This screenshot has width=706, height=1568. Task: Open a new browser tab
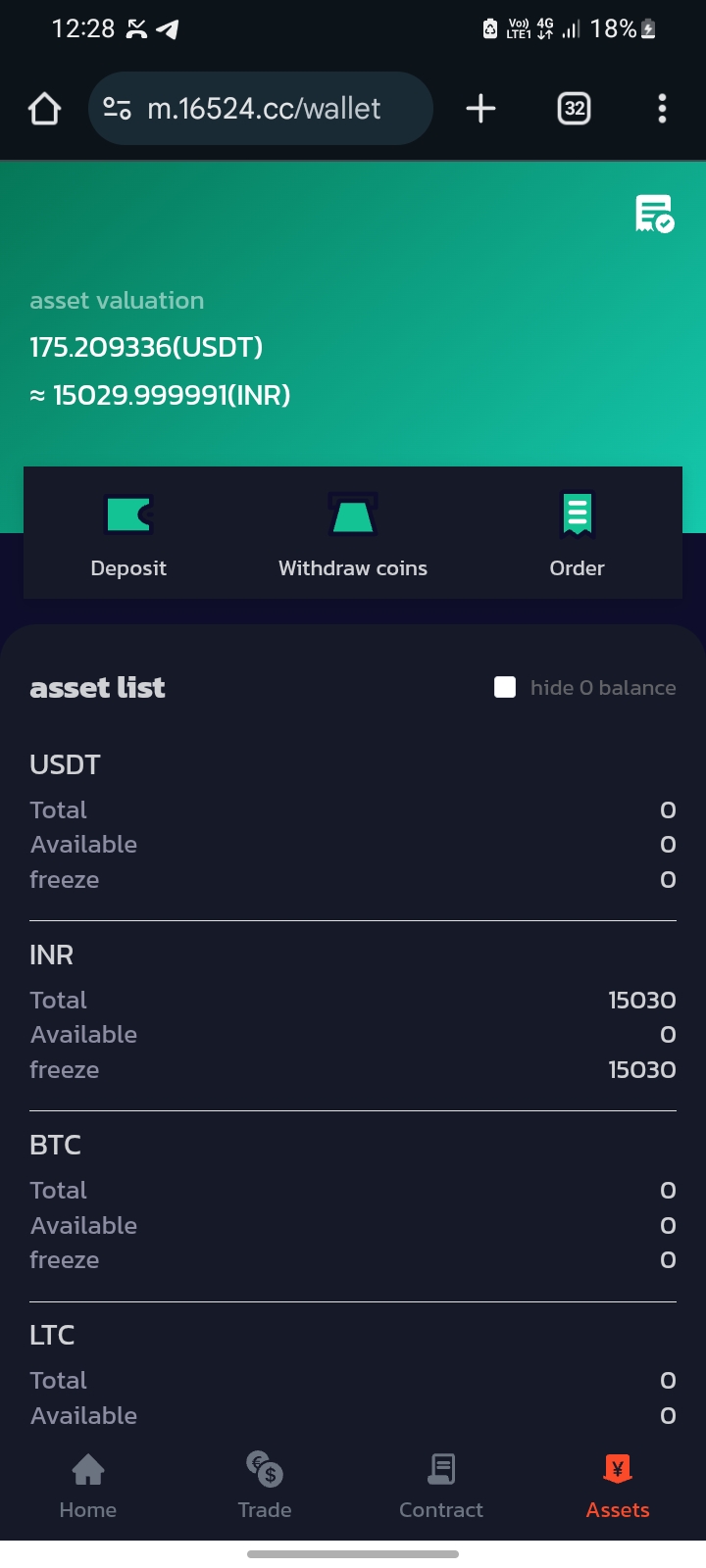click(x=480, y=109)
